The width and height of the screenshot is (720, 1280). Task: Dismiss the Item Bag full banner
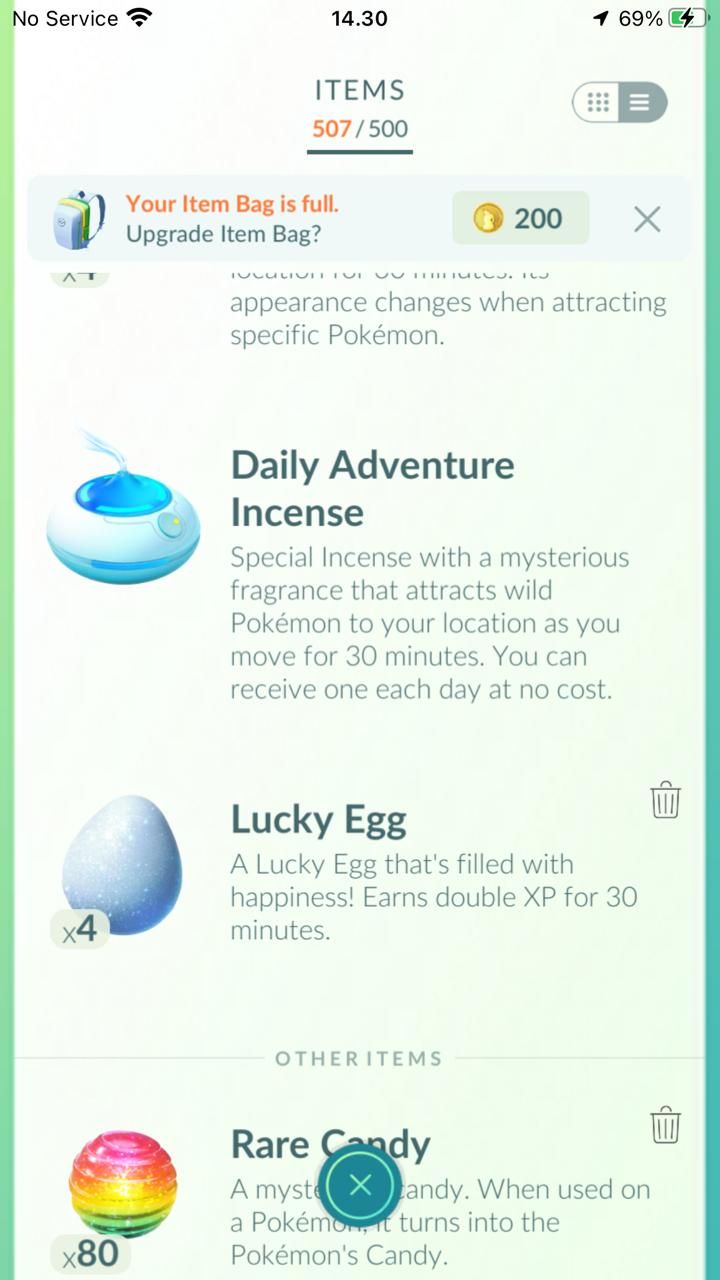click(647, 219)
